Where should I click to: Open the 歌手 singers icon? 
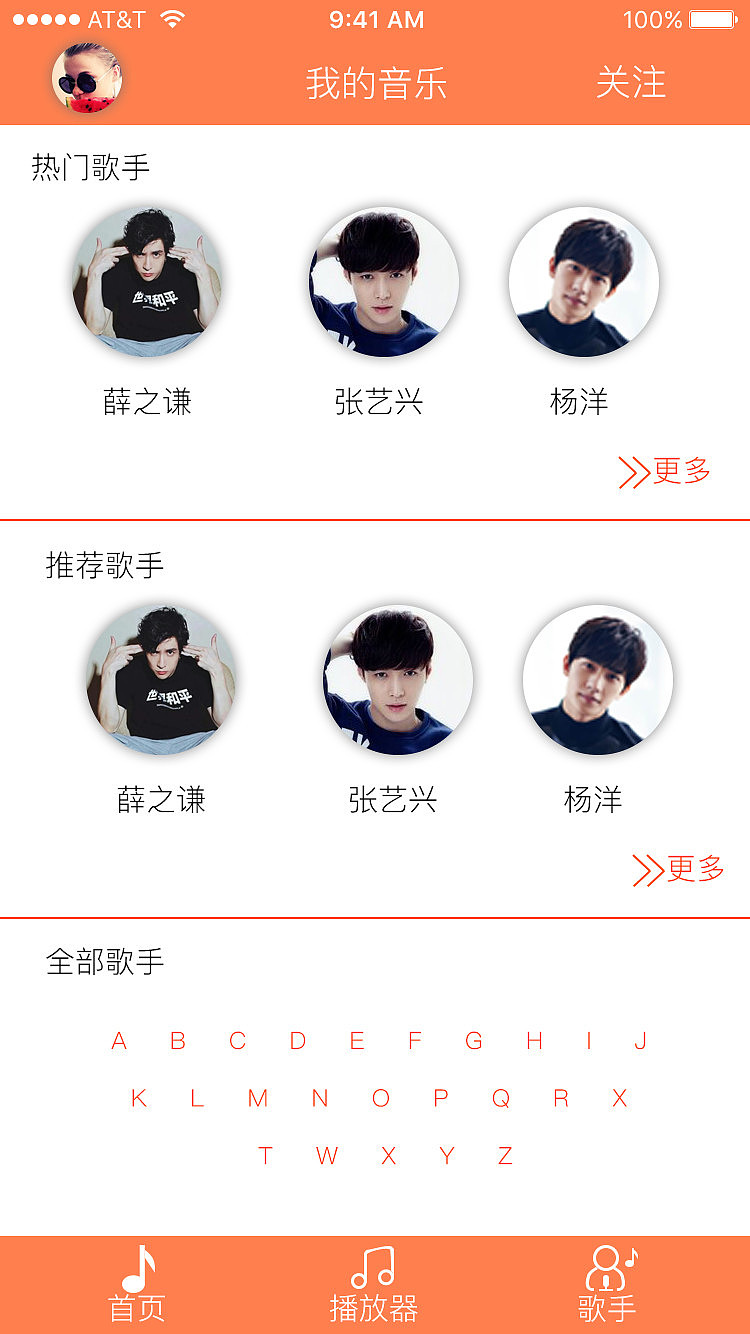tap(607, 1270)
